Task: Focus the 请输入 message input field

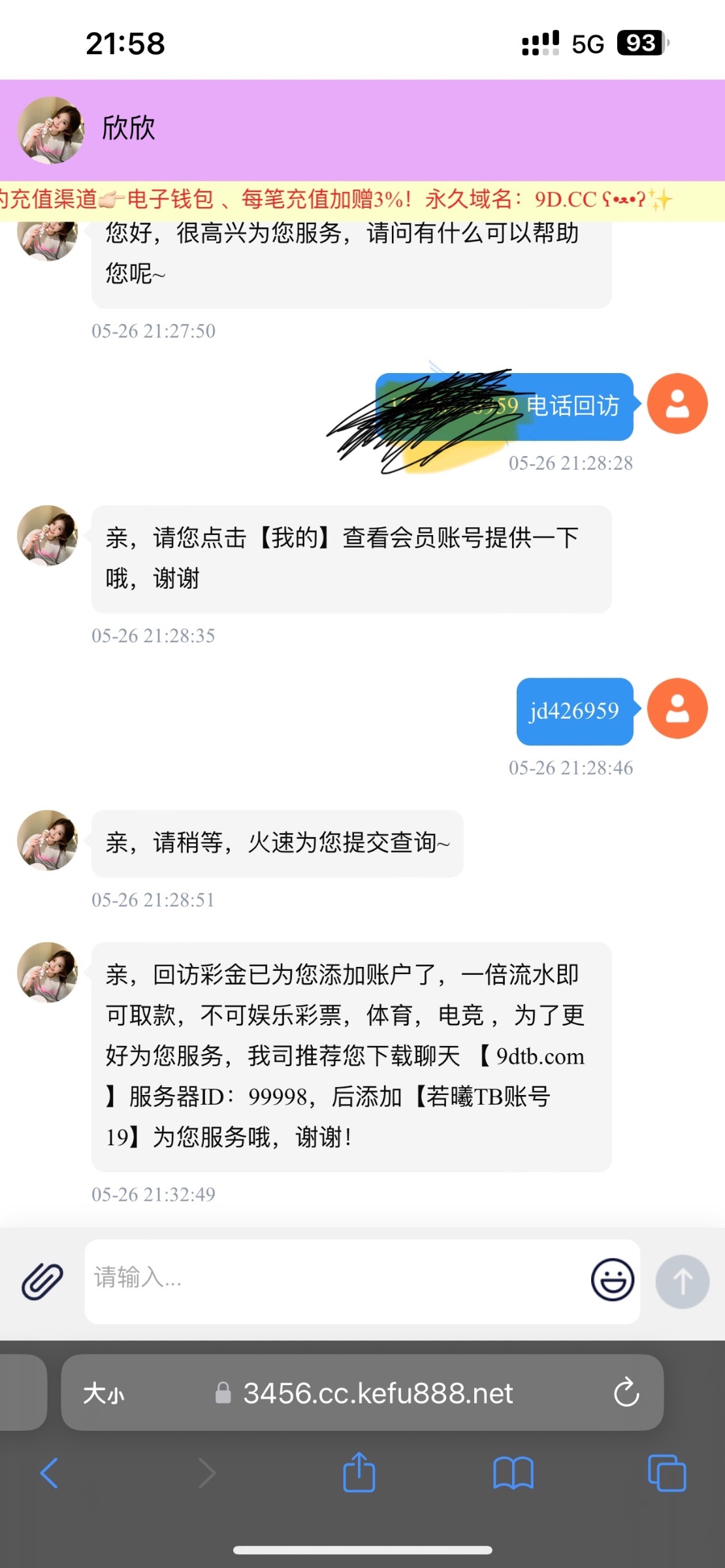Action: pyautogui.click(x=333, y=1281)
